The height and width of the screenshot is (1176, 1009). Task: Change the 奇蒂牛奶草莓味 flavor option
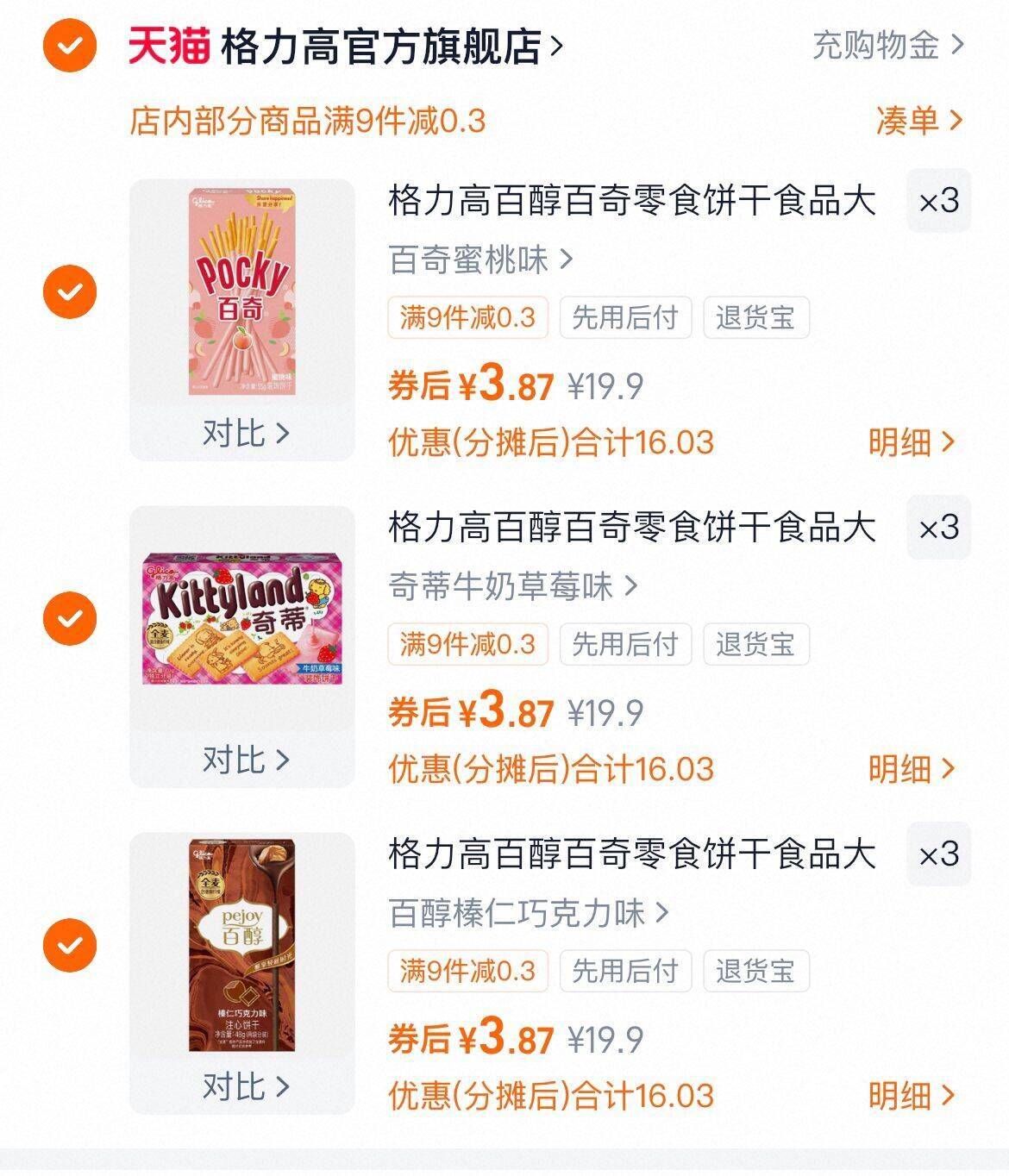(512, 586)
